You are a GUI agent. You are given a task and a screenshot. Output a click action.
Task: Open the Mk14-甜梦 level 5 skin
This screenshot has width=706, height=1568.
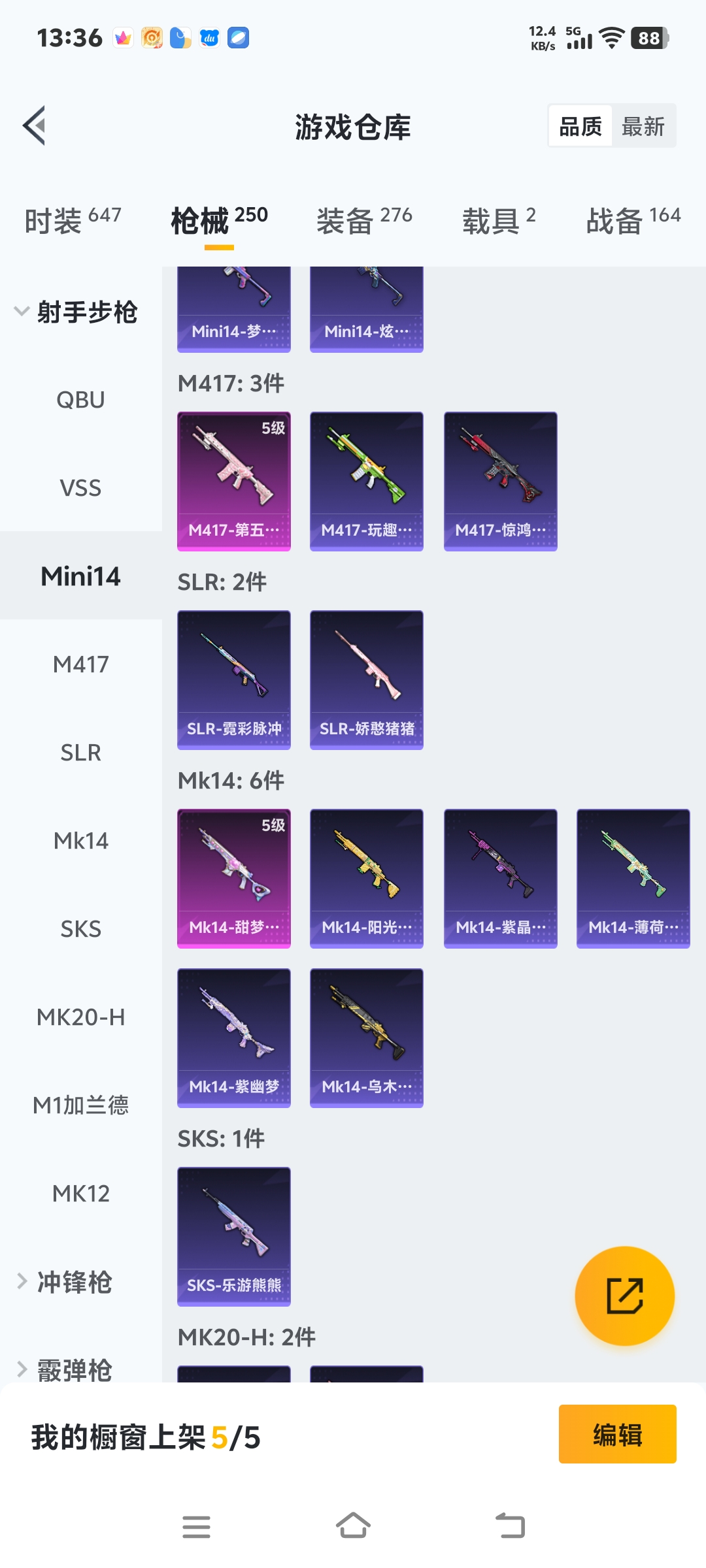pos(234,878)
